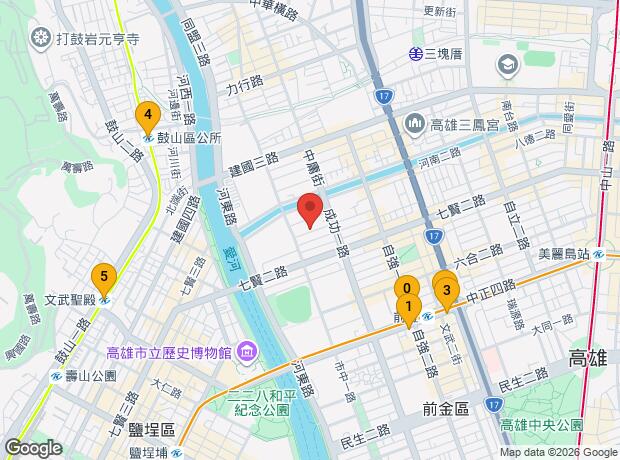The height and width of the screenshot is (460, 620).
Task: Open orange marker number 3
Action: [x=447, y=294]
